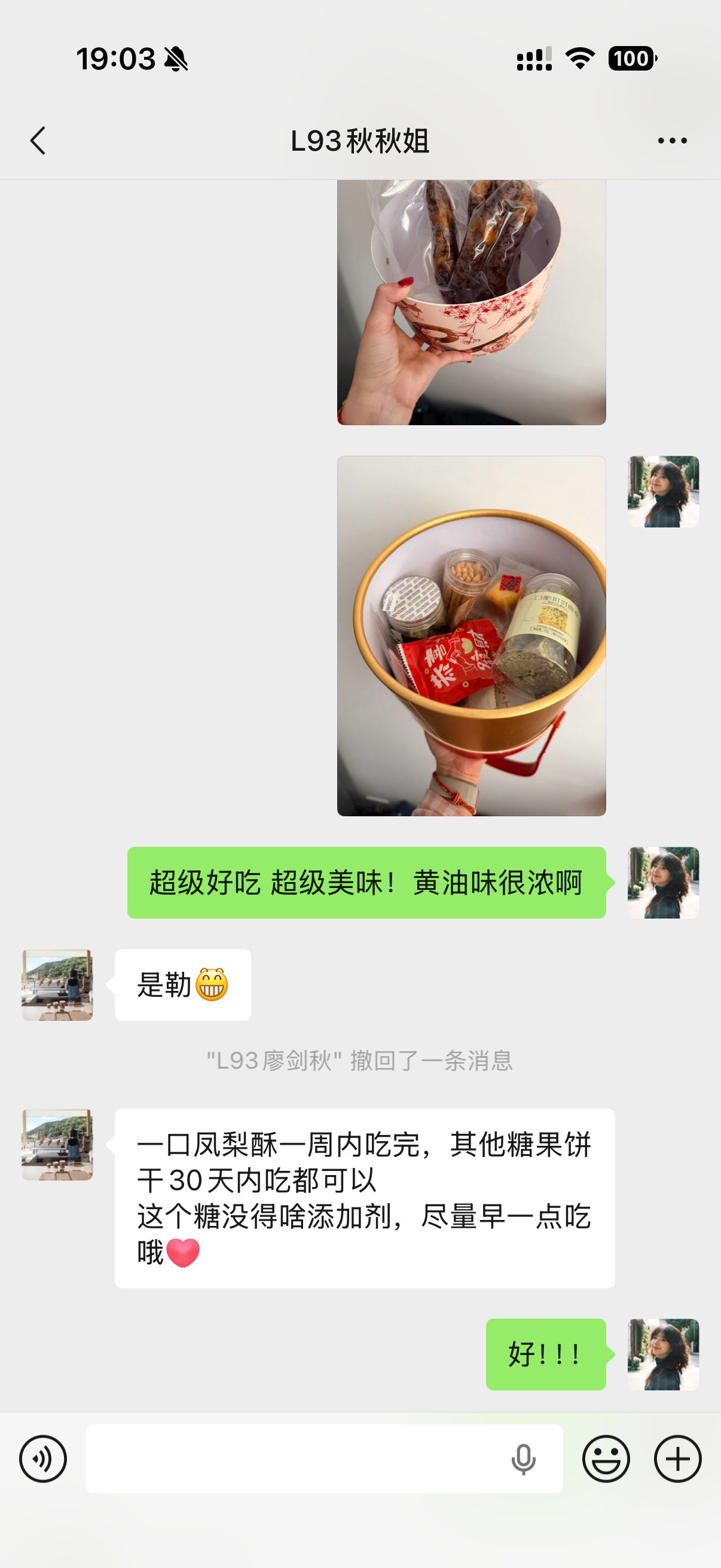Go back to the chat list
Image resolution: width=721 pixels, height=1568 pixels.
coord(38,141)
